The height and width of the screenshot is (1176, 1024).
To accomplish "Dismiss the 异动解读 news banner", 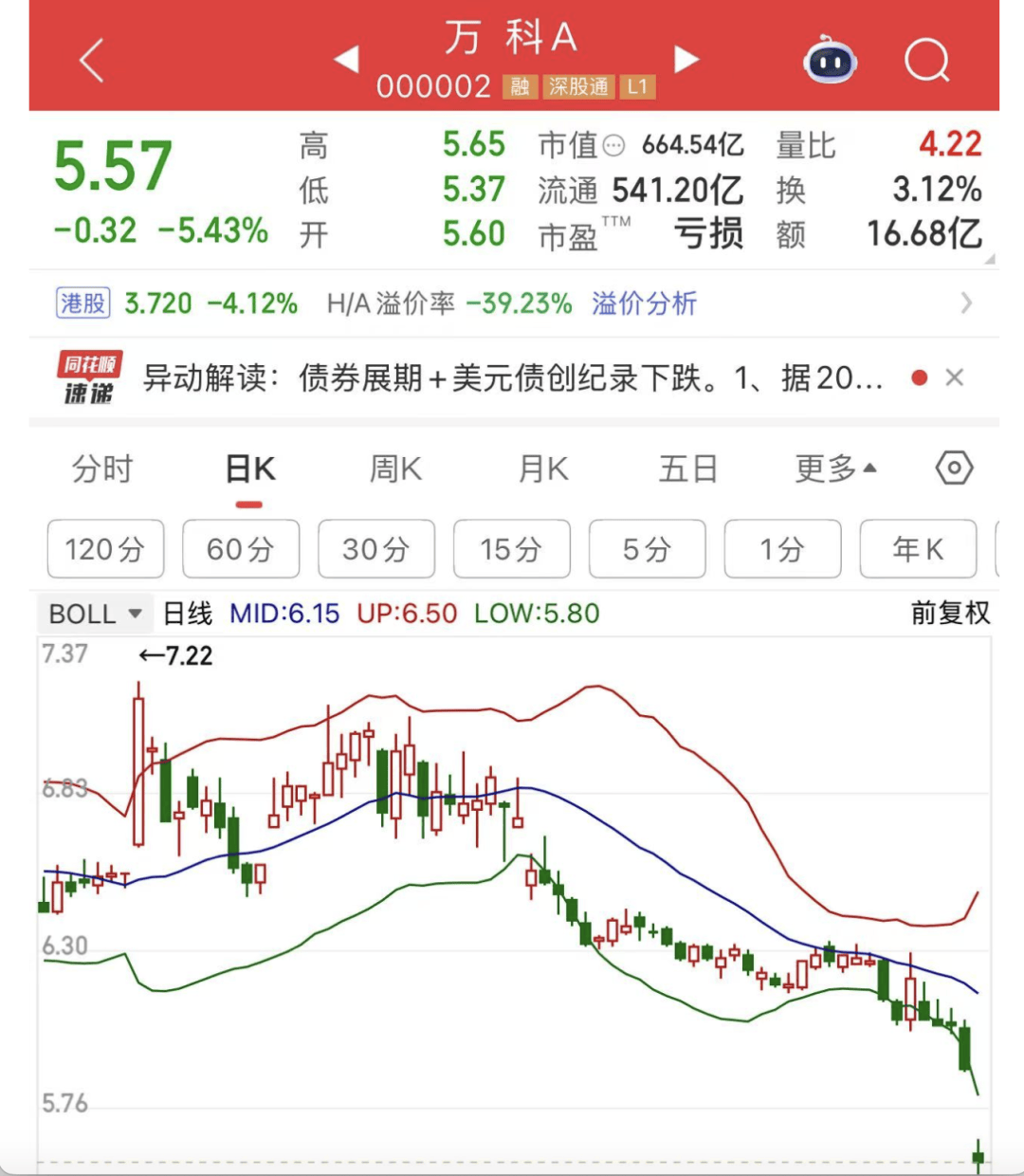I will pos(955,377).
